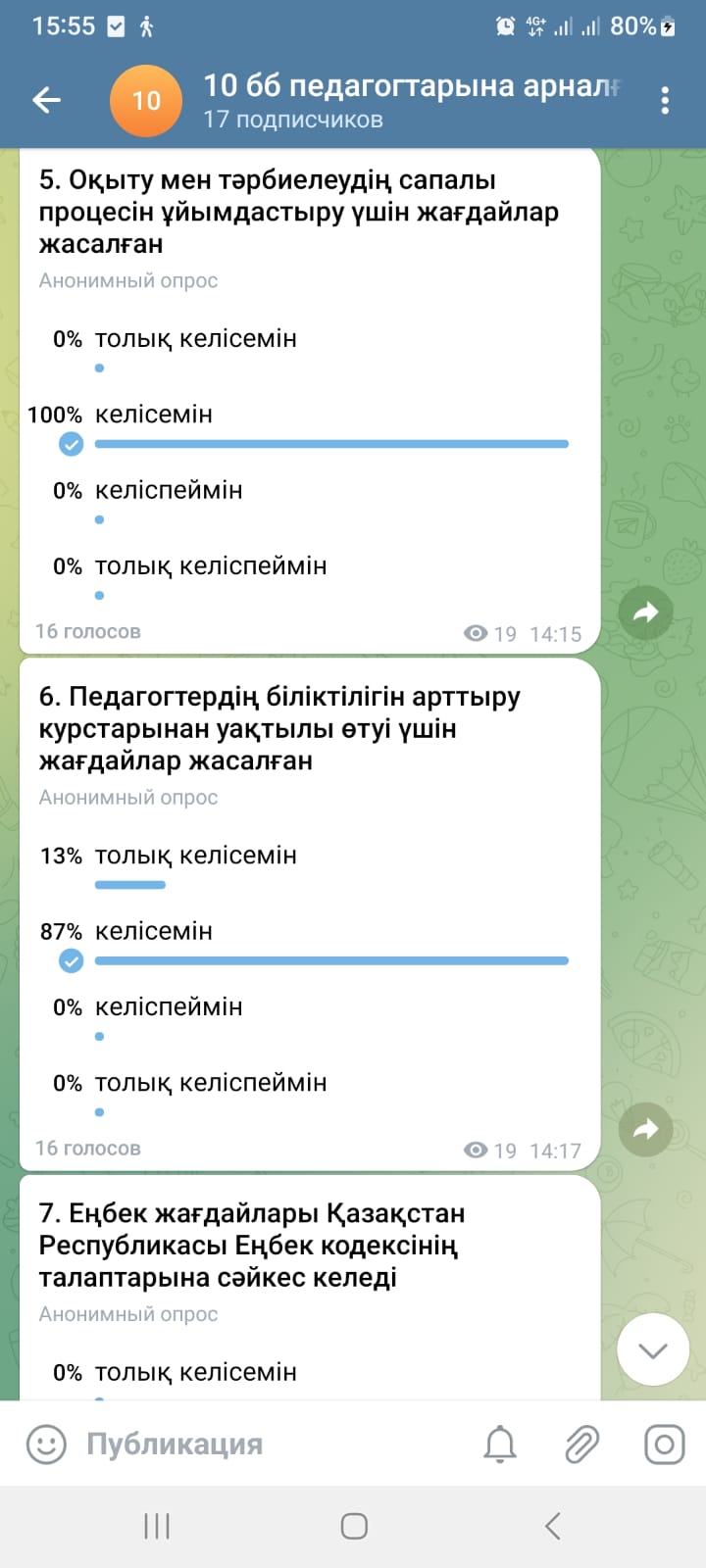Toggle the silent broadcast bell

coord(500,1445)
